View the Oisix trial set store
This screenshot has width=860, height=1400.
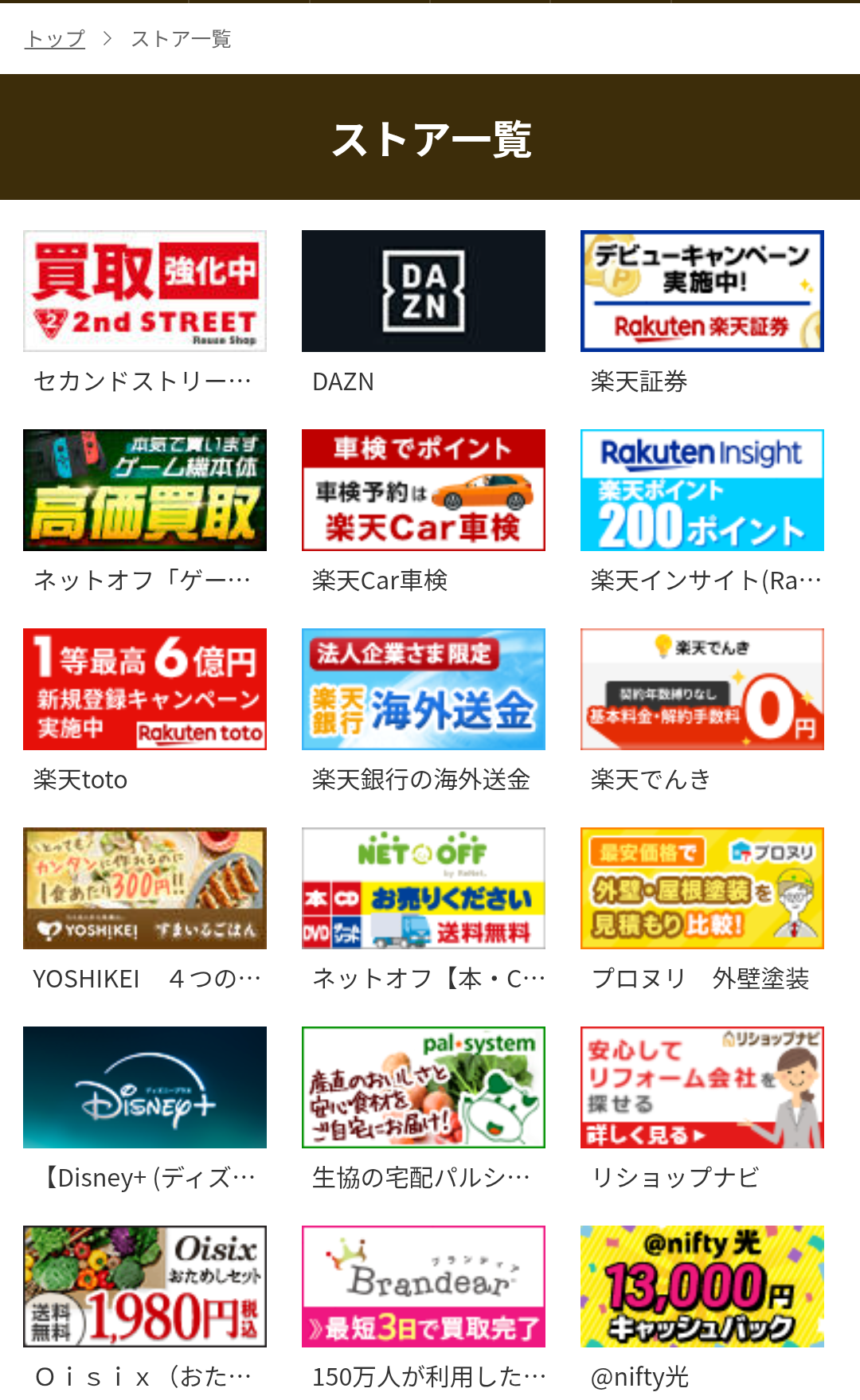tap(145, 1287)
